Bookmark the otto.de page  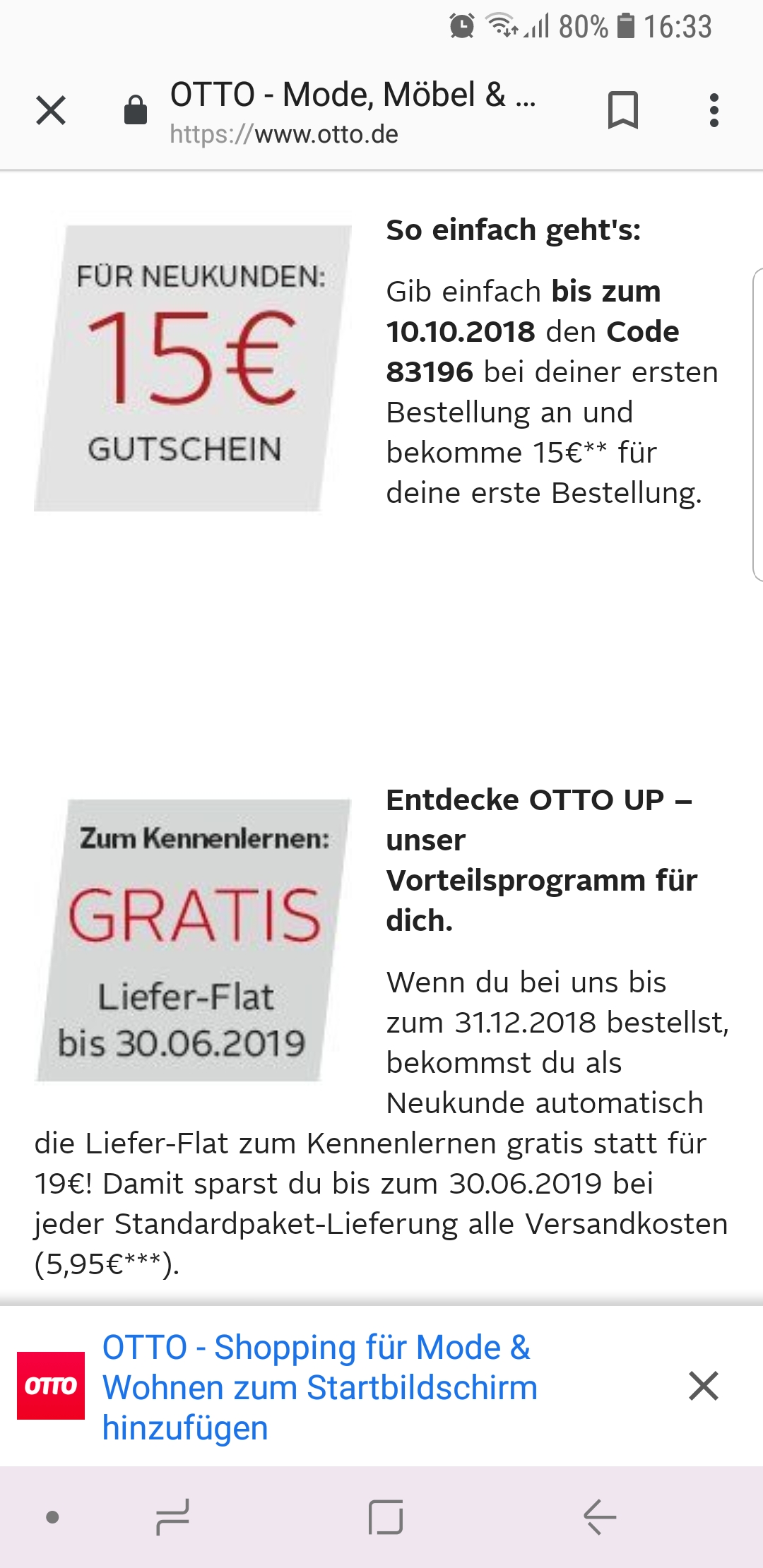pos(622,110)
